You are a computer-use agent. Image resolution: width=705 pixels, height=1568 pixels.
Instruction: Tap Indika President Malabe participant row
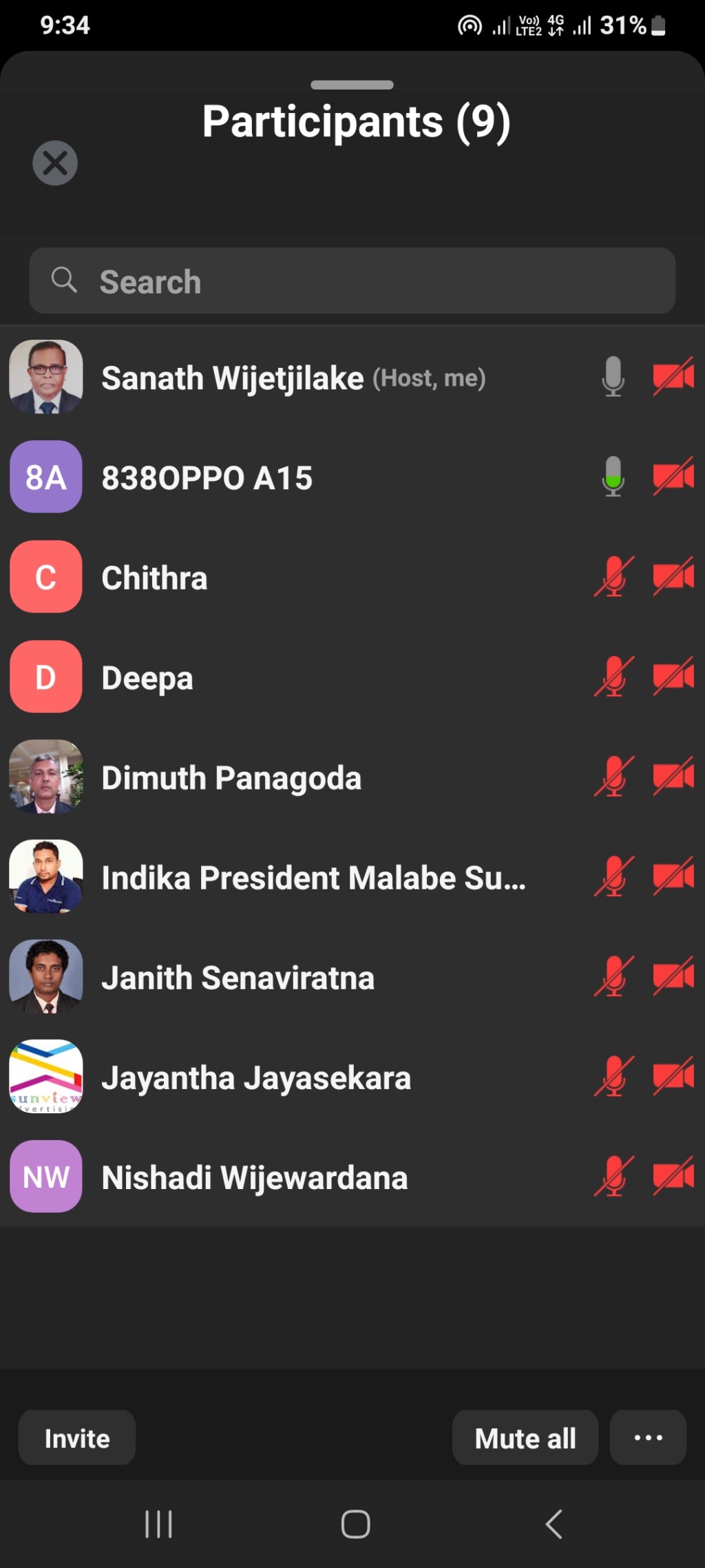click(x=352, y=876)
